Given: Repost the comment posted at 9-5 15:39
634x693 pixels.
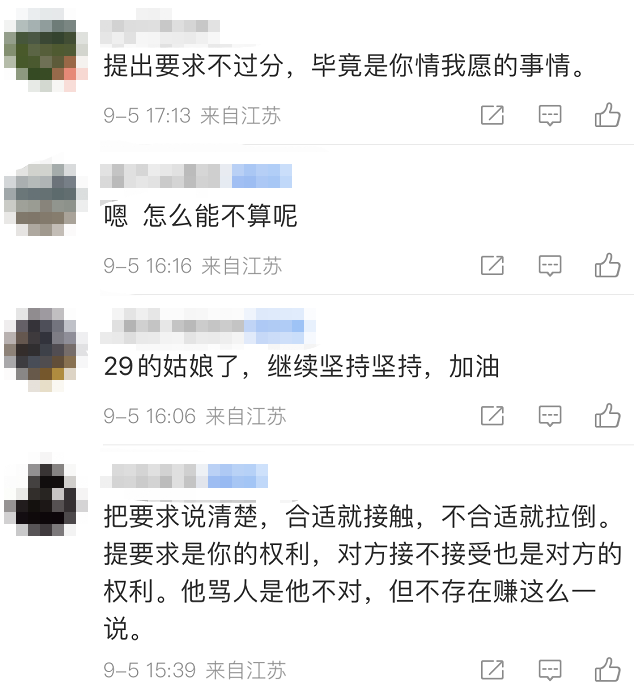Looking at the screenshot, I should click(x=492, y=669).
